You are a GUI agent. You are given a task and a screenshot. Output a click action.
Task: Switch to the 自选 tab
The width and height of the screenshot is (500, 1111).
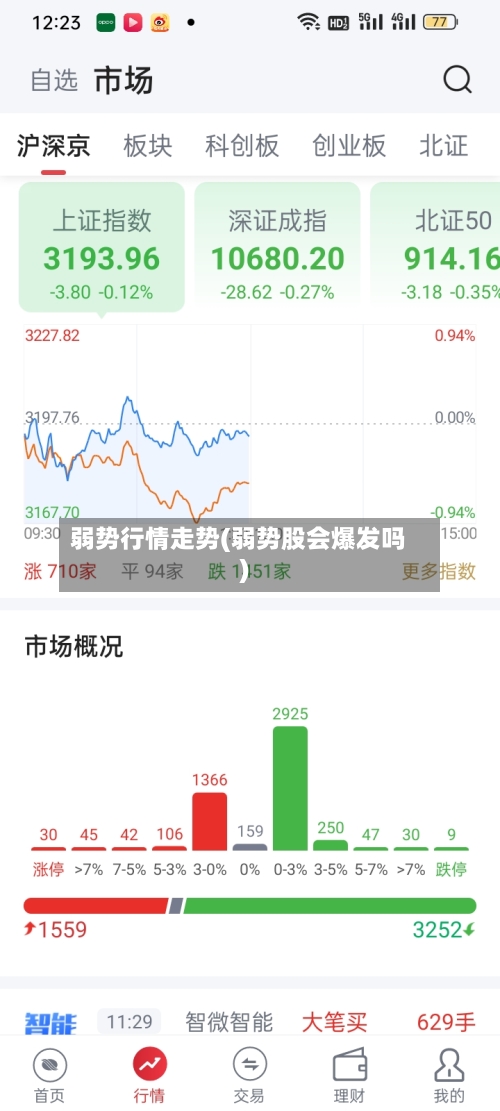(x=54, y=80)
